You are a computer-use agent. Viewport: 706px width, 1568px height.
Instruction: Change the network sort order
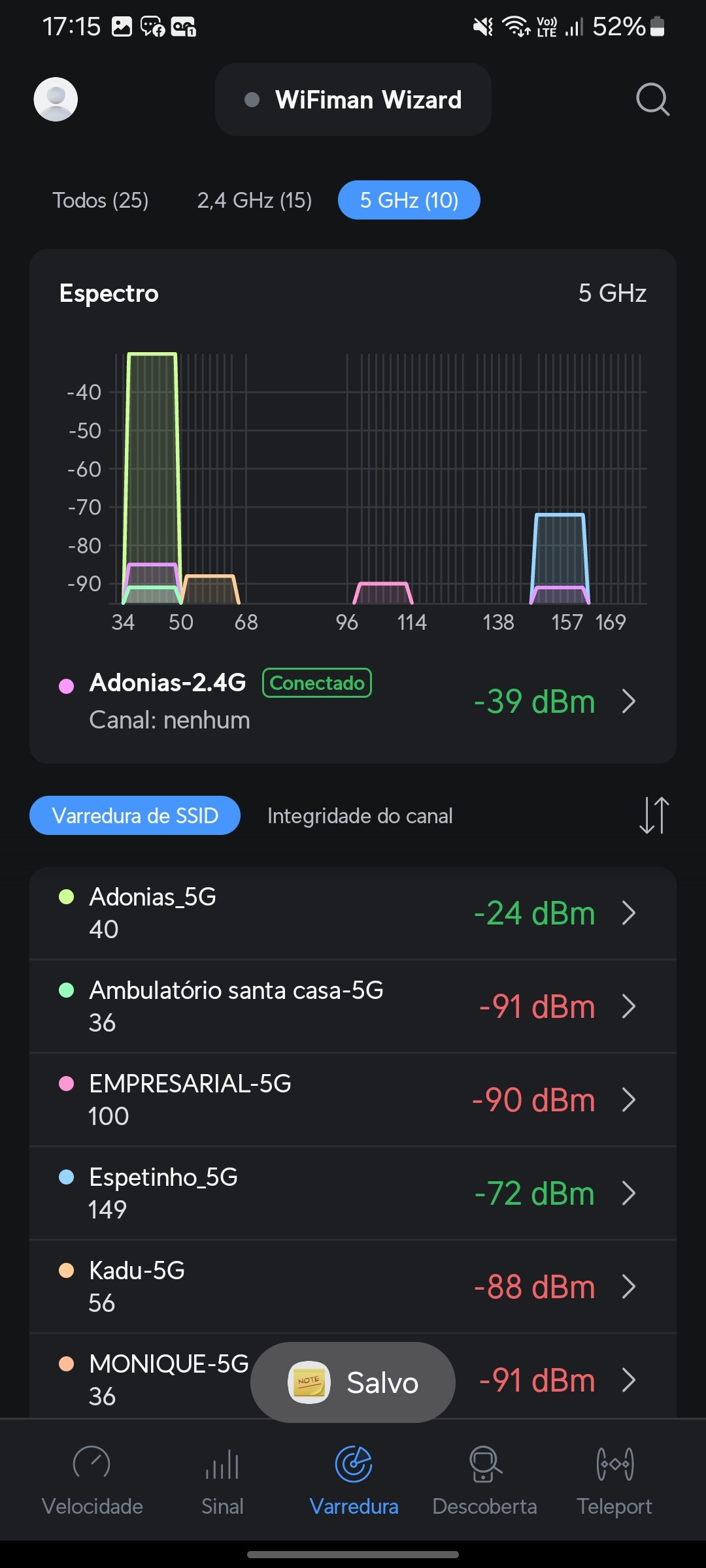[654, 815]
